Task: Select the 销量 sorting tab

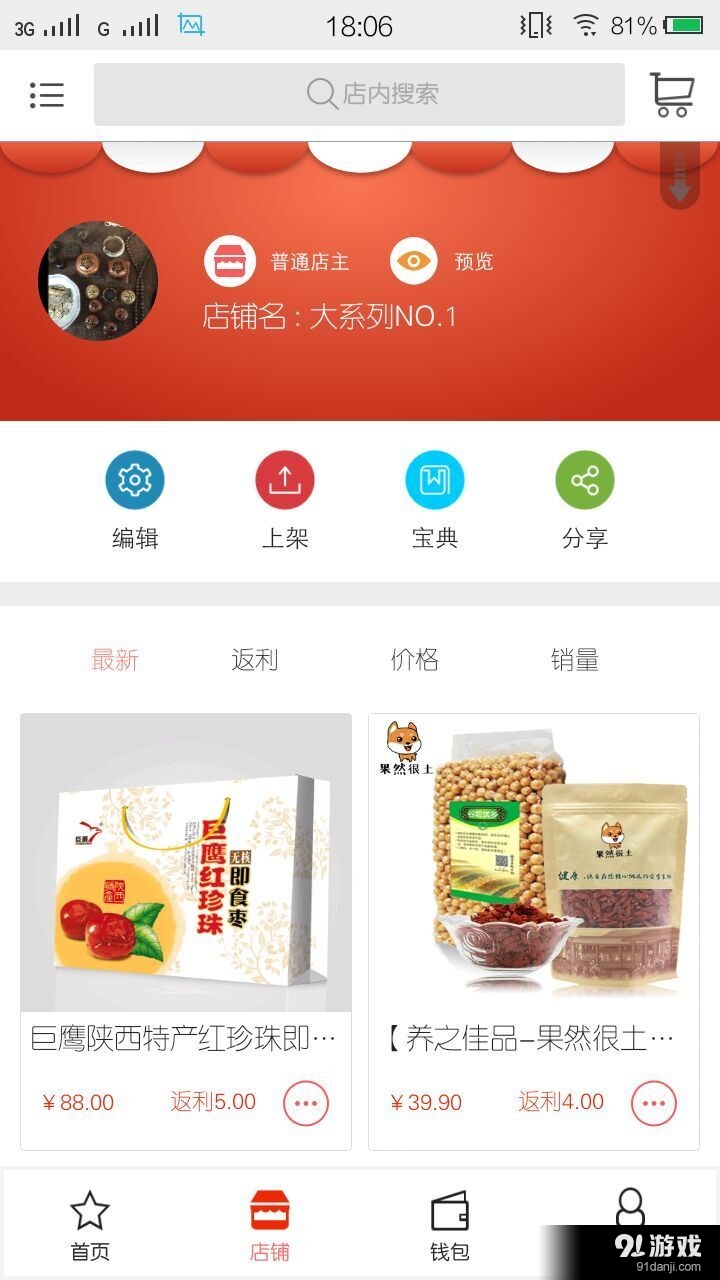Action: (574, 660)
